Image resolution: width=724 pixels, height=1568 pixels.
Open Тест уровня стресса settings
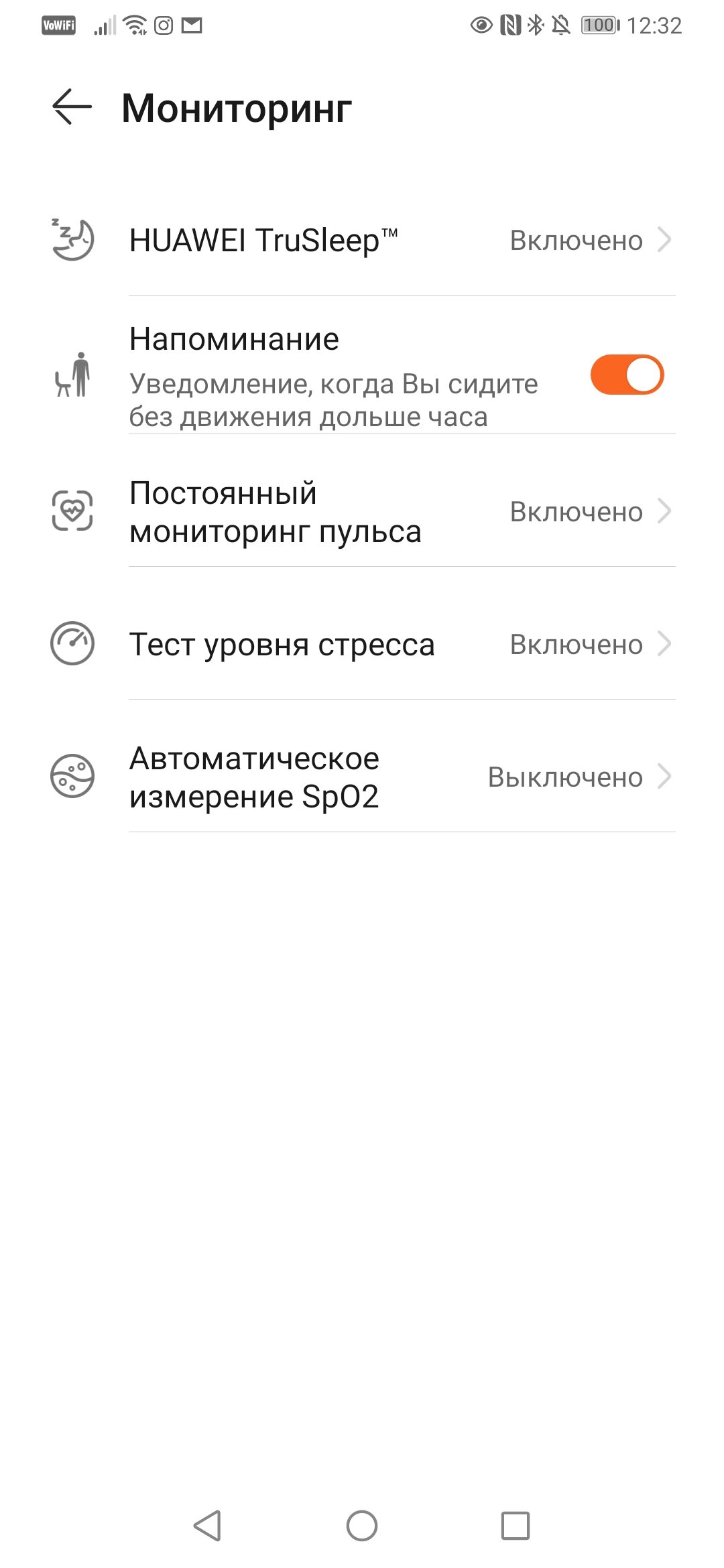coord(362,644)
